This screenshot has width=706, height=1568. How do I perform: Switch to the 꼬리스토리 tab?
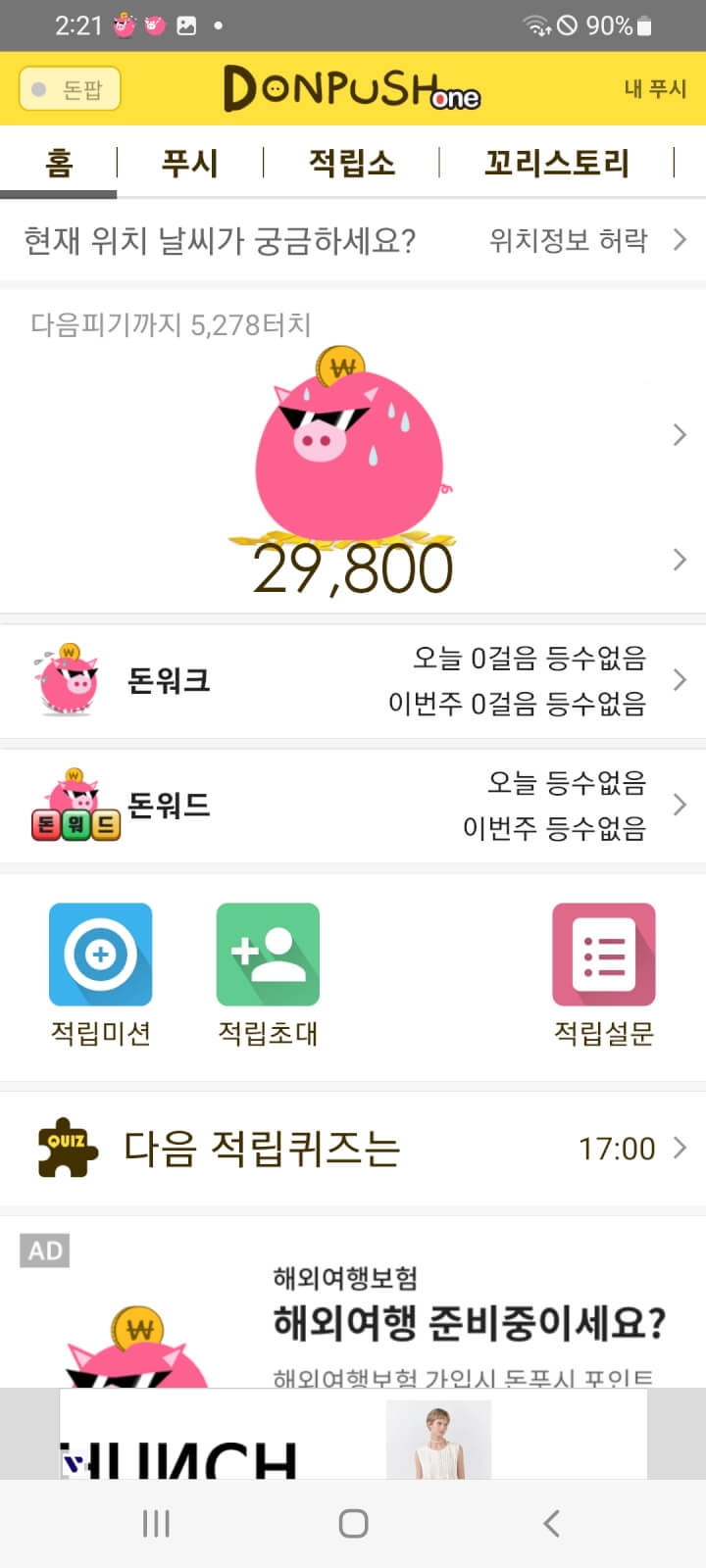coord(556,163)
